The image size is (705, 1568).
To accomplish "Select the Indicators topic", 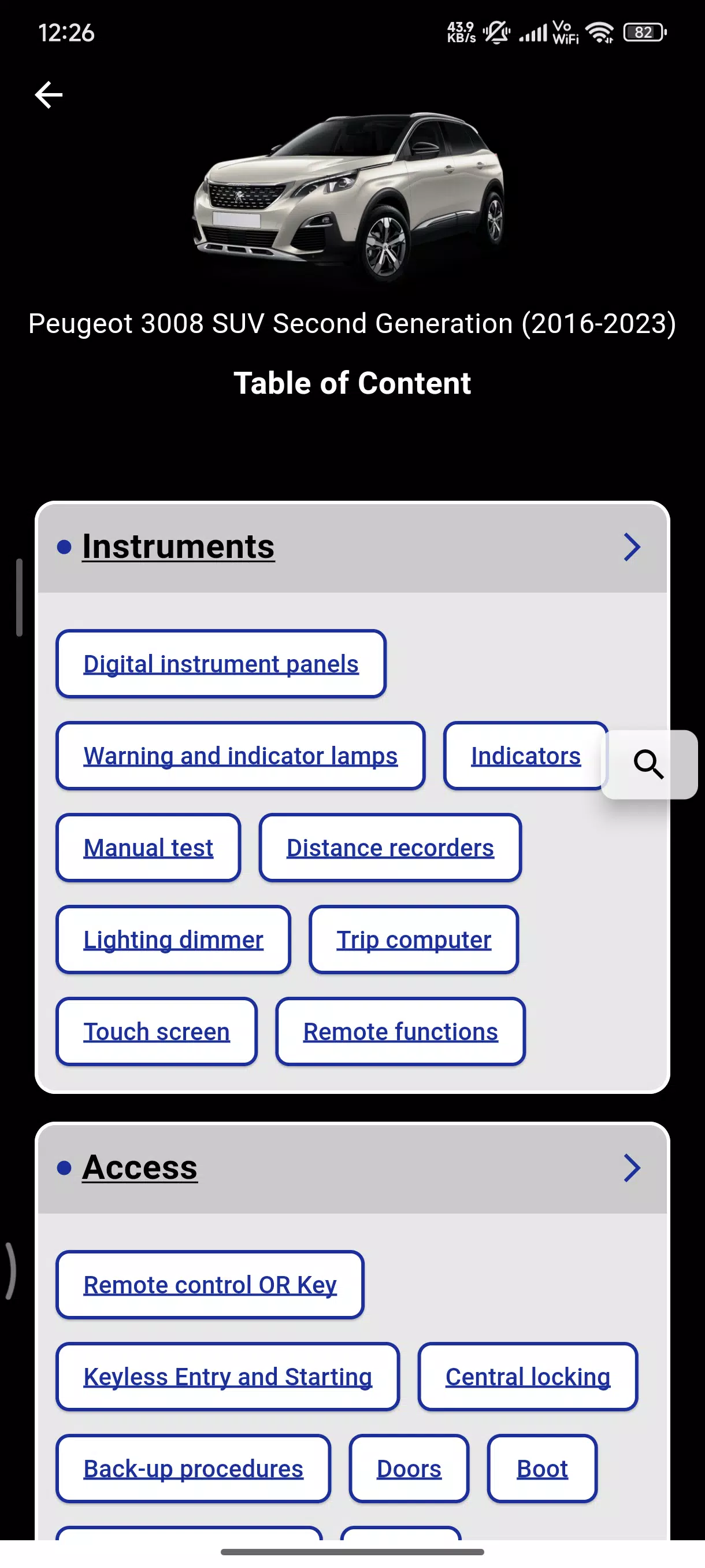I will click(525, 756).
